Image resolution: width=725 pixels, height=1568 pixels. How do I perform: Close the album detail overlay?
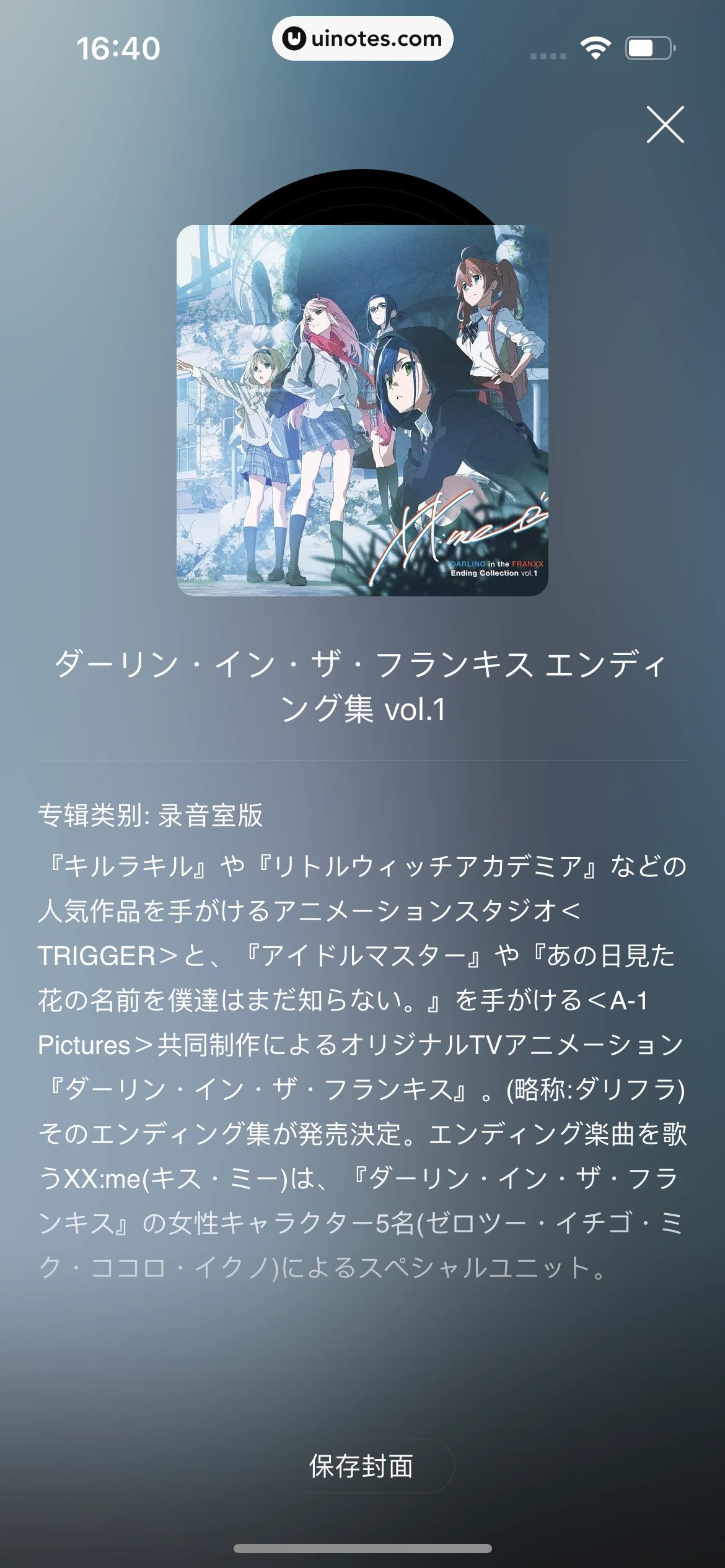pyautogui.click(x=666, y=124)
